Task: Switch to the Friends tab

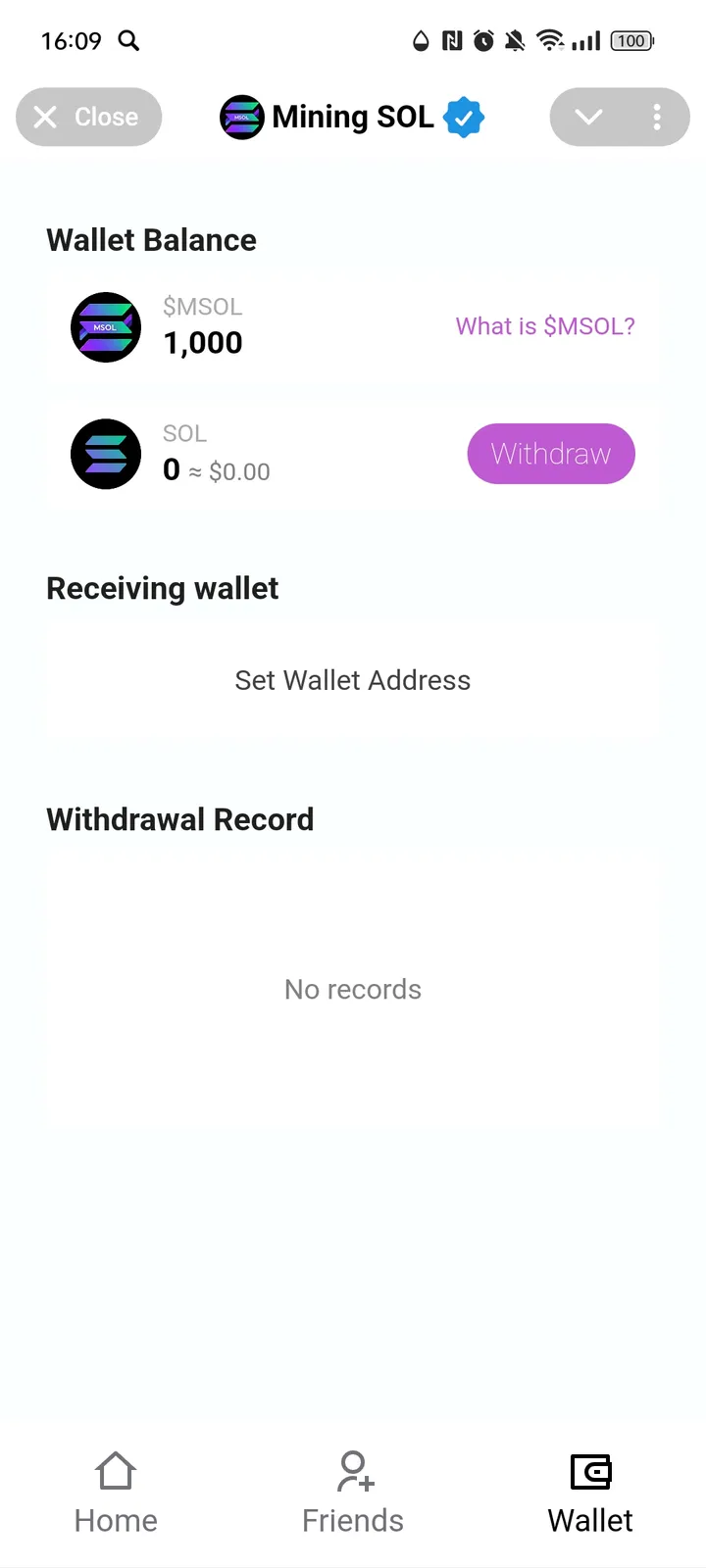Action: tap(353, 1494)
